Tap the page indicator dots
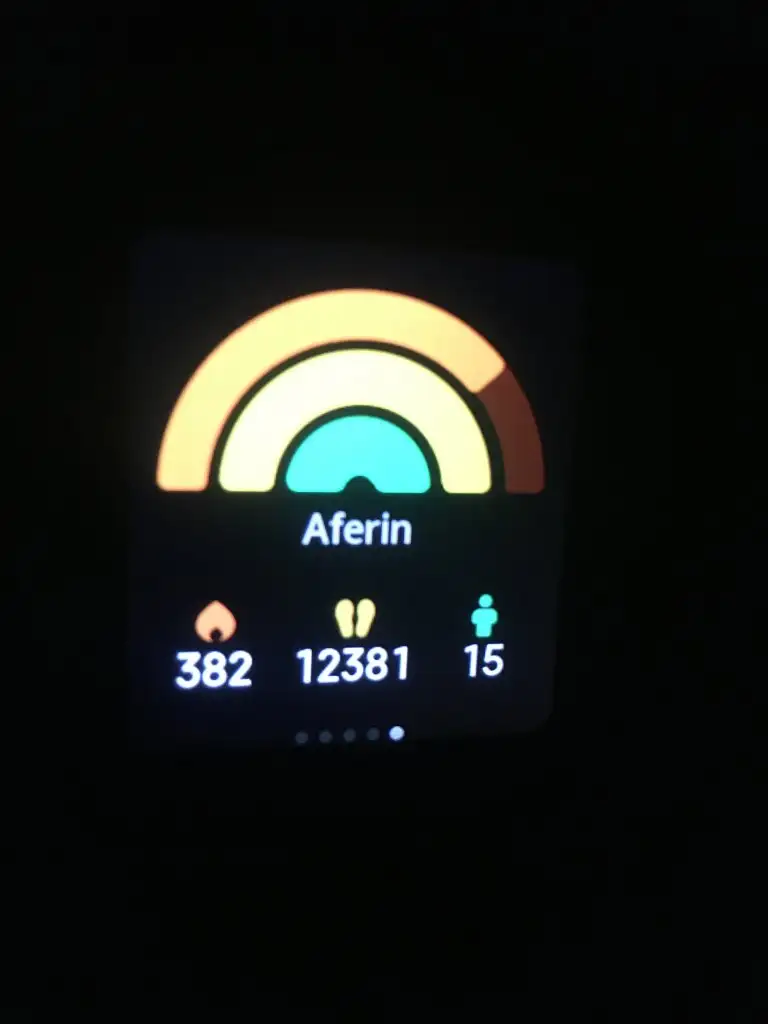 pyautogui.click(x=349, y=734)
